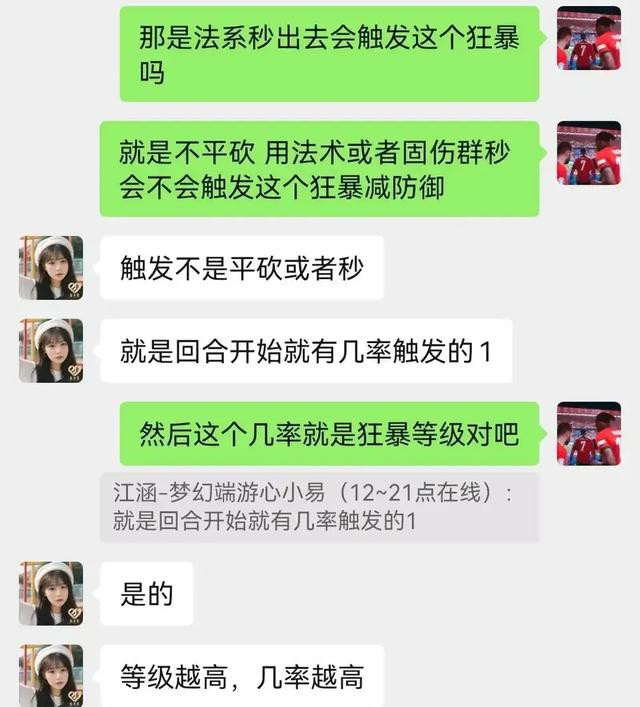
Task: Tap my avatar next to '就是不平砍' message
Action: click(x=589, y=153)
